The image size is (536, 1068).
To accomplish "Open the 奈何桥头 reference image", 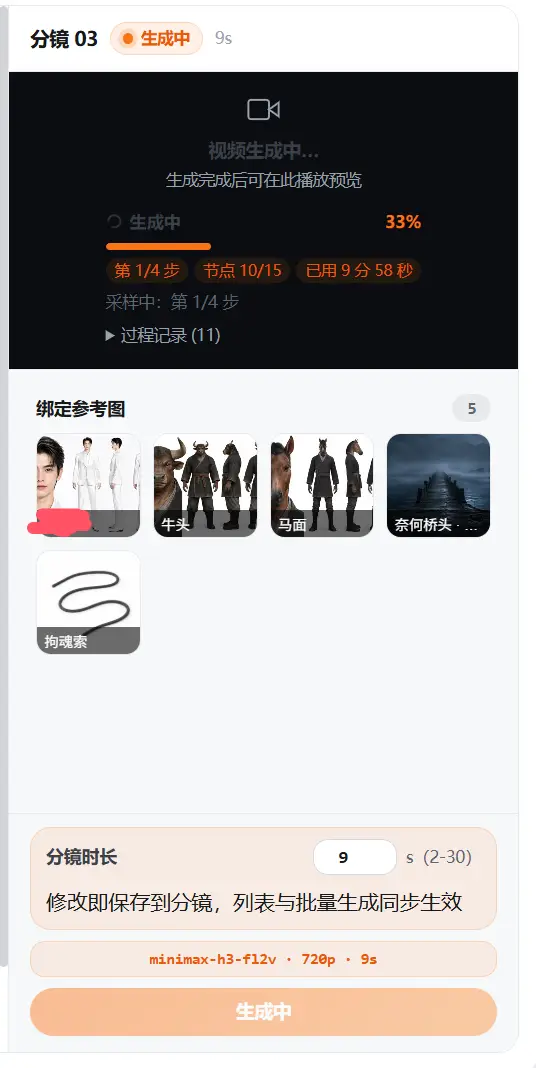I will (439, 485).
